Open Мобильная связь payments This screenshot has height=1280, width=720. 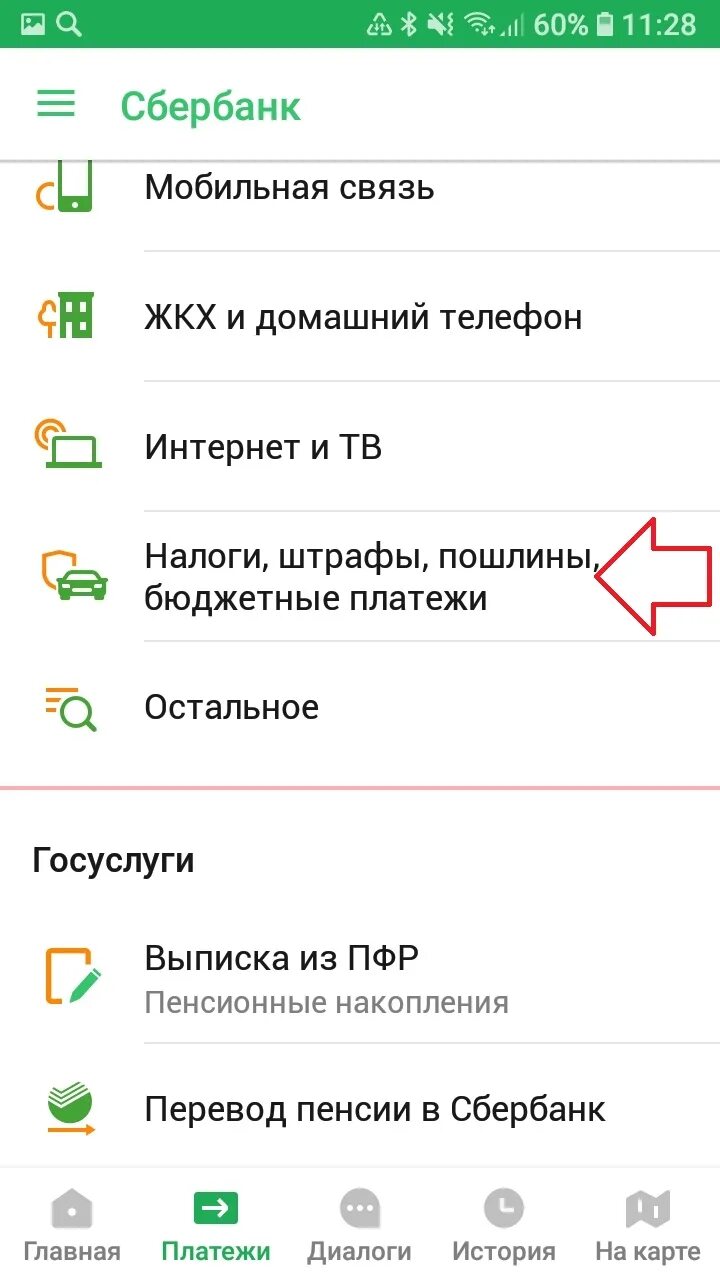pos(360,188)
